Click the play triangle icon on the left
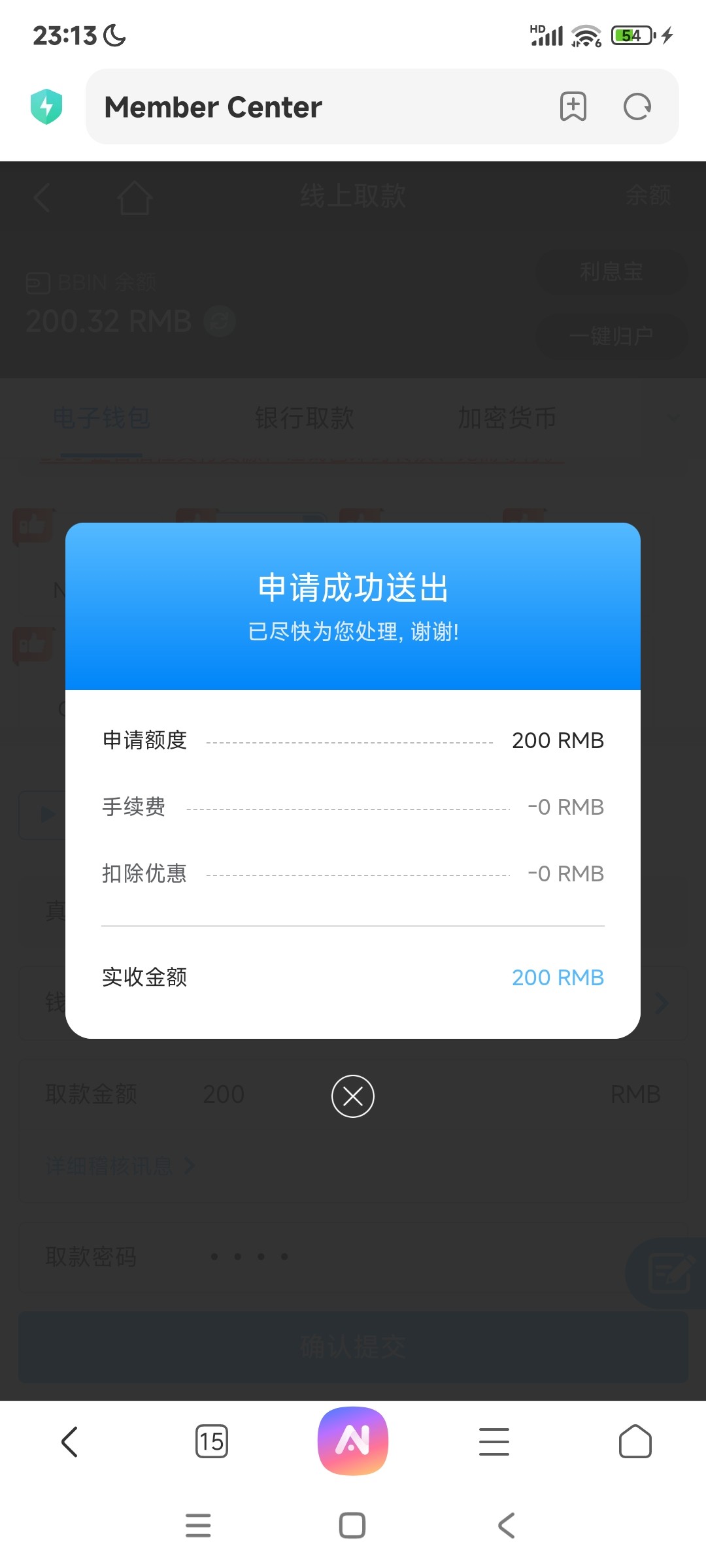 (x=47, y=815)
